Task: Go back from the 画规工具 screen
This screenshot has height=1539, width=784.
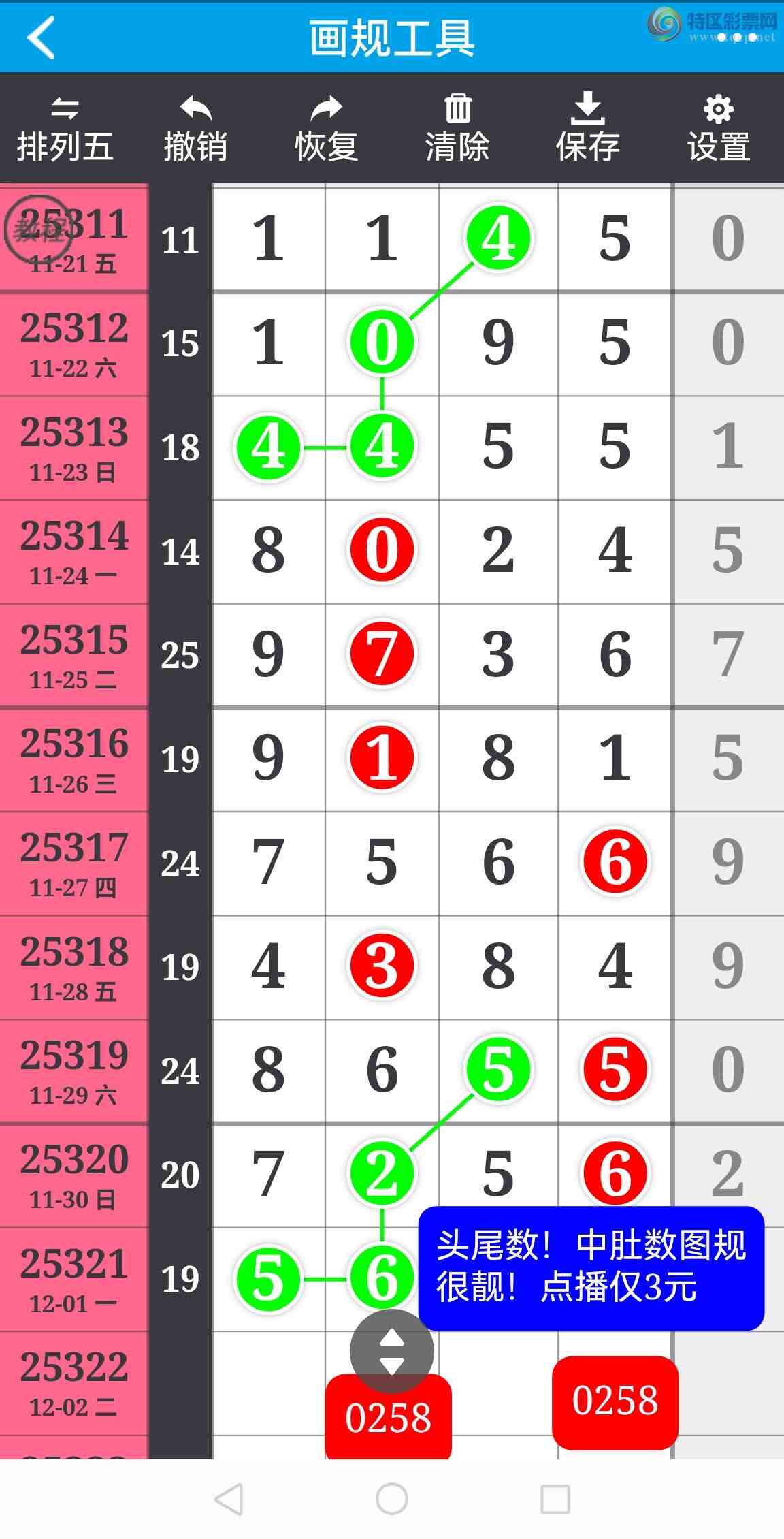Action: (x=41, y=37)
